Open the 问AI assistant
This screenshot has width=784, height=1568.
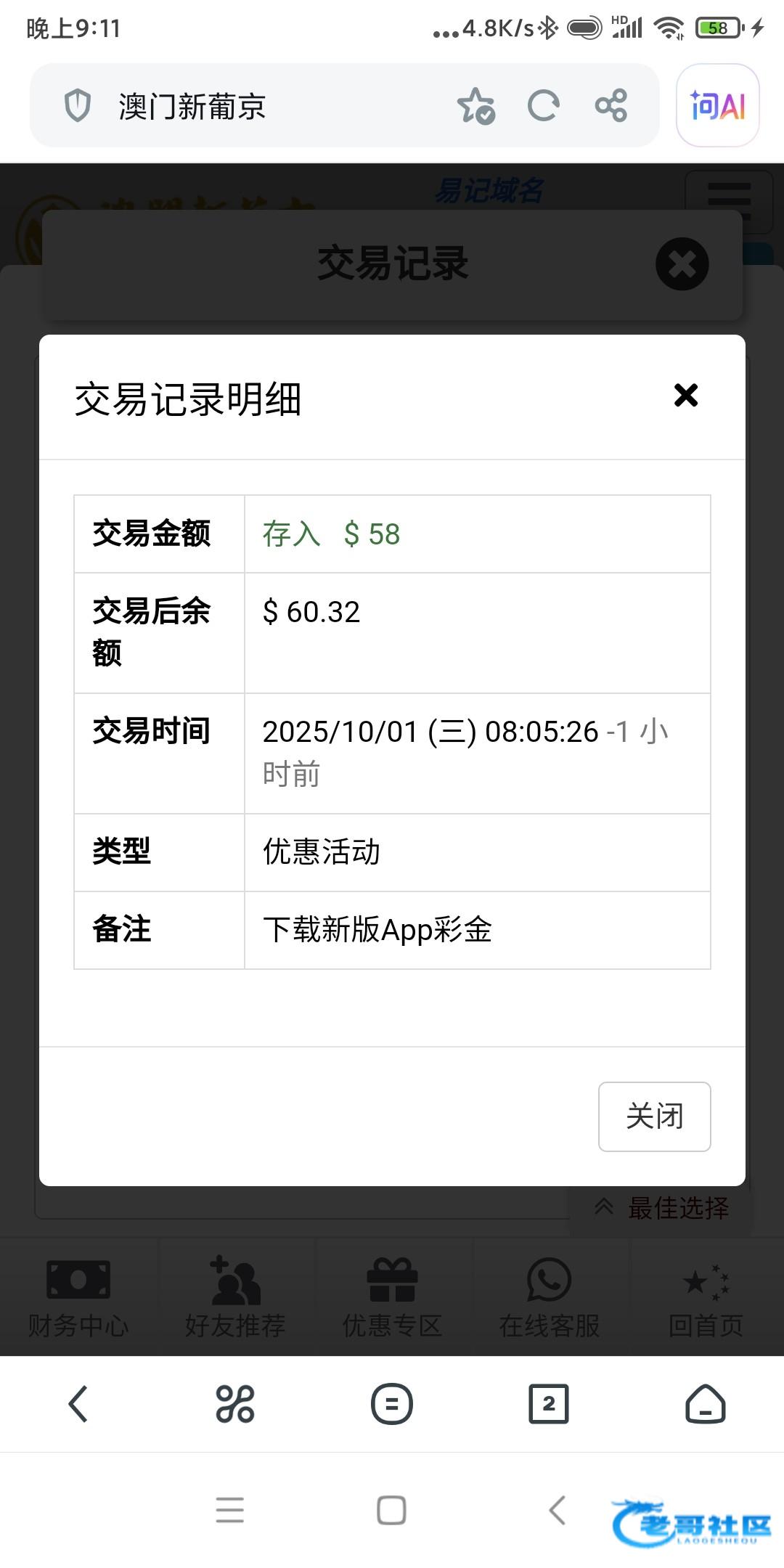pos(717,106)
